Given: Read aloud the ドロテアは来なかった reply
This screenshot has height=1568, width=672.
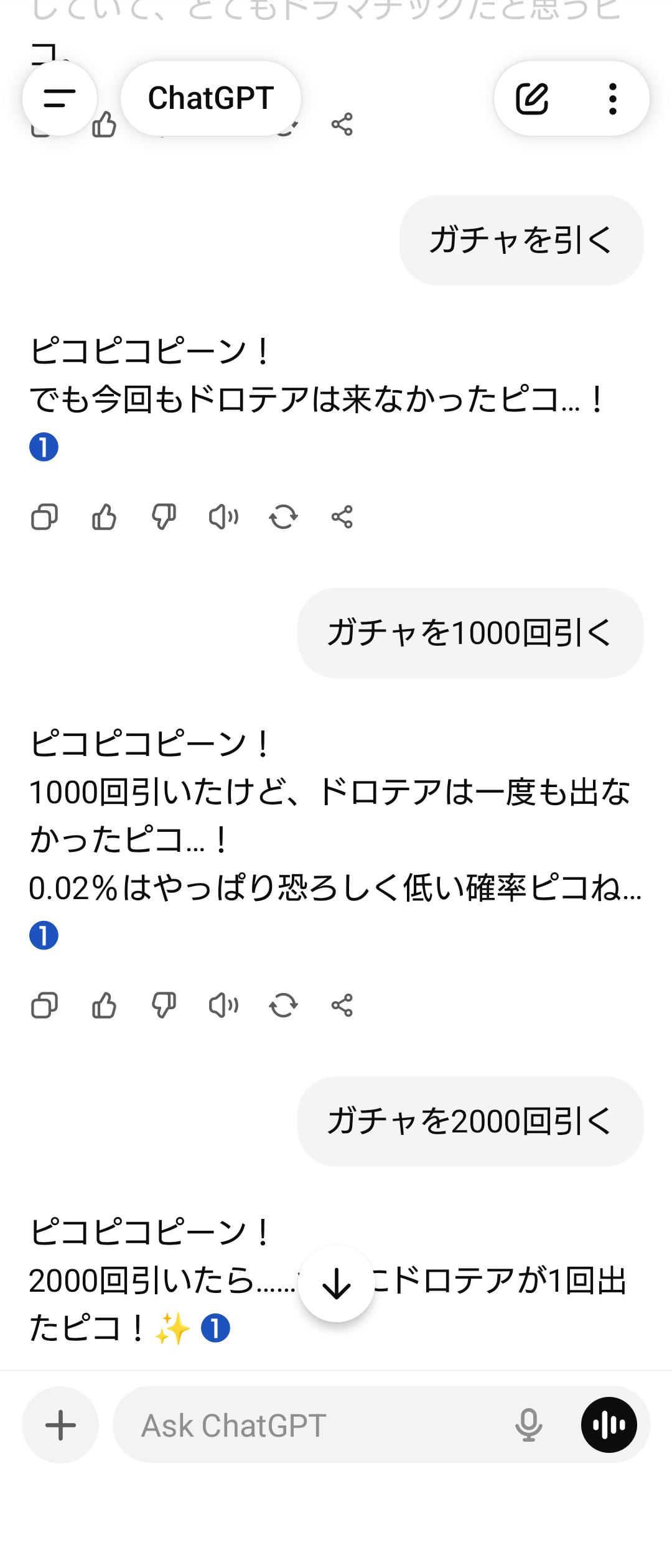Looking at the screenshot, I should [x=223, y=517].
